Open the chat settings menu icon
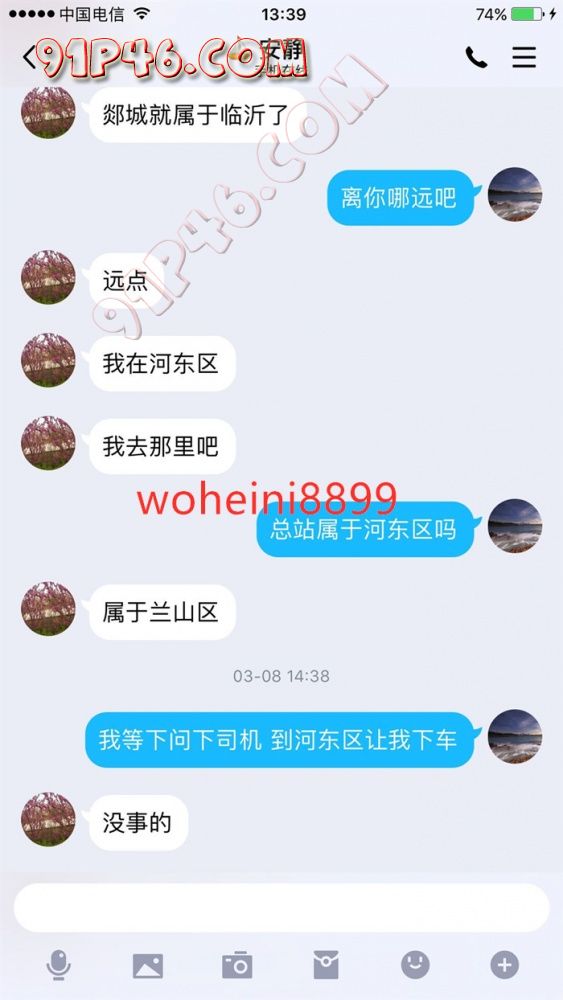 tap(523, 58)
